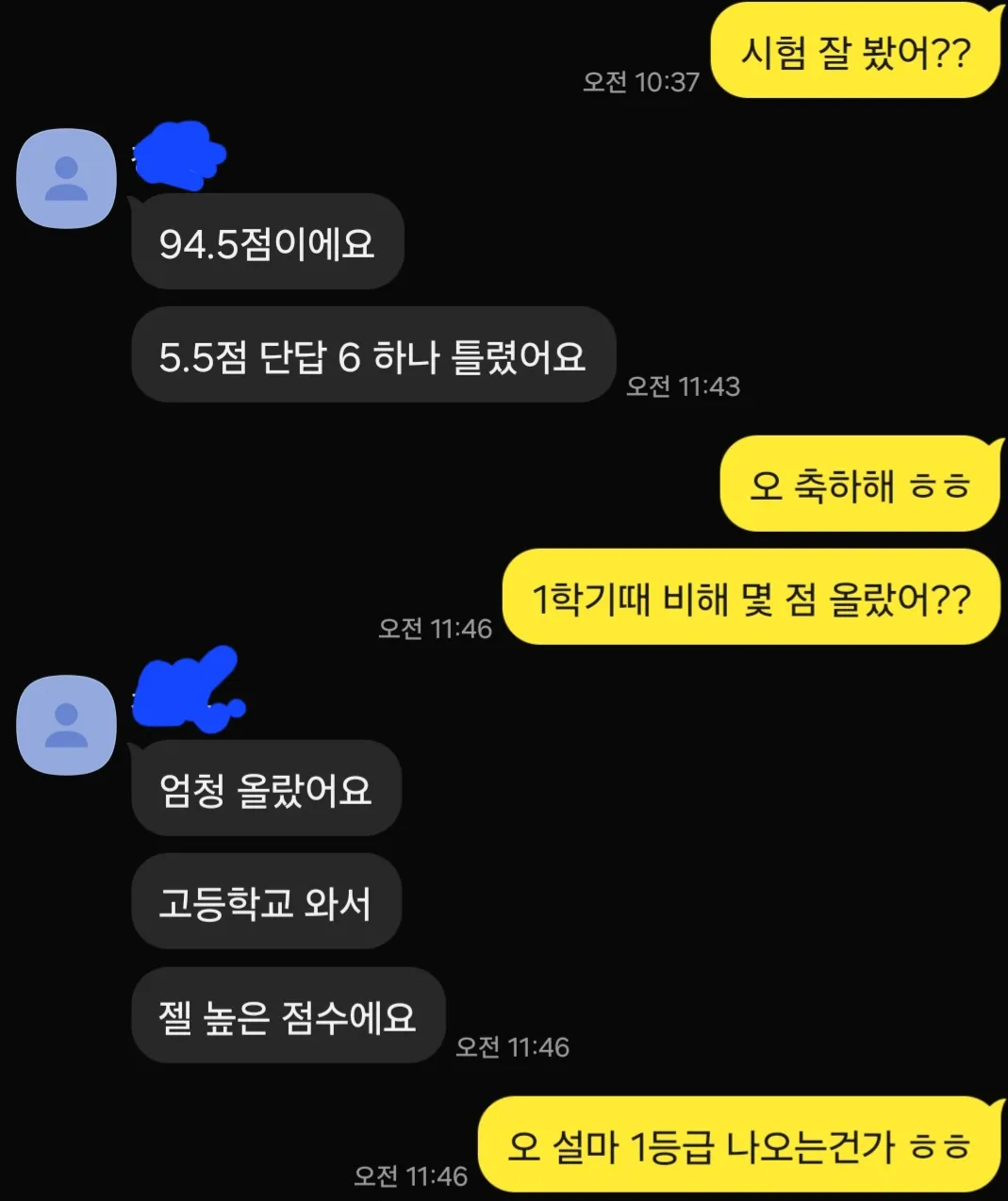Tap the gray bubble '엄청 올랐어요'

(x=266, y=788)
